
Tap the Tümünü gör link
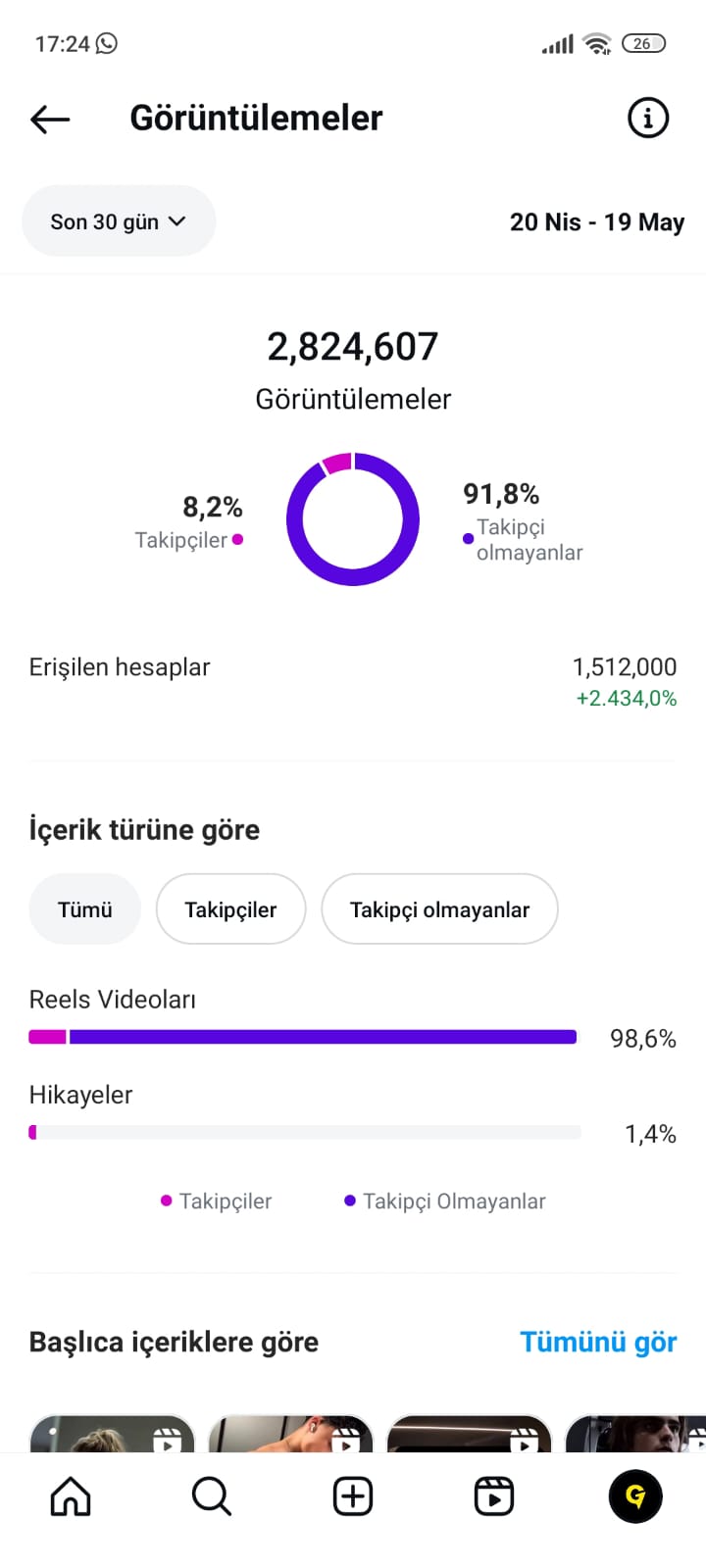(x=598, y=1342)
